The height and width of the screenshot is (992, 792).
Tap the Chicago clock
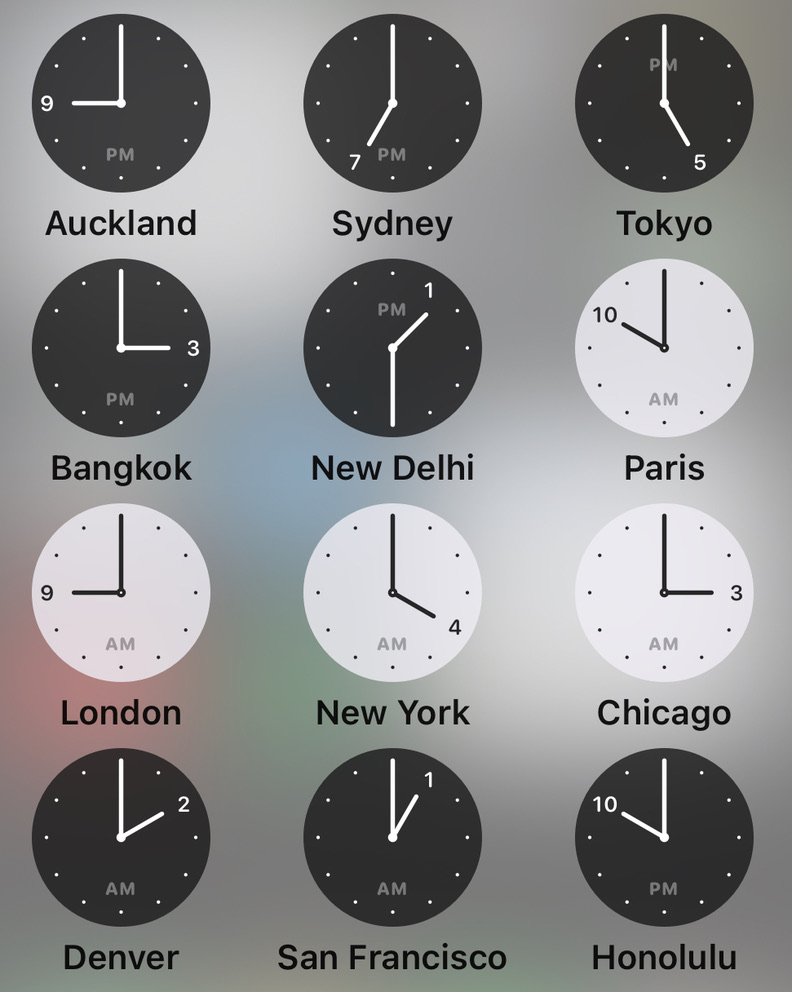coord(664,593)
